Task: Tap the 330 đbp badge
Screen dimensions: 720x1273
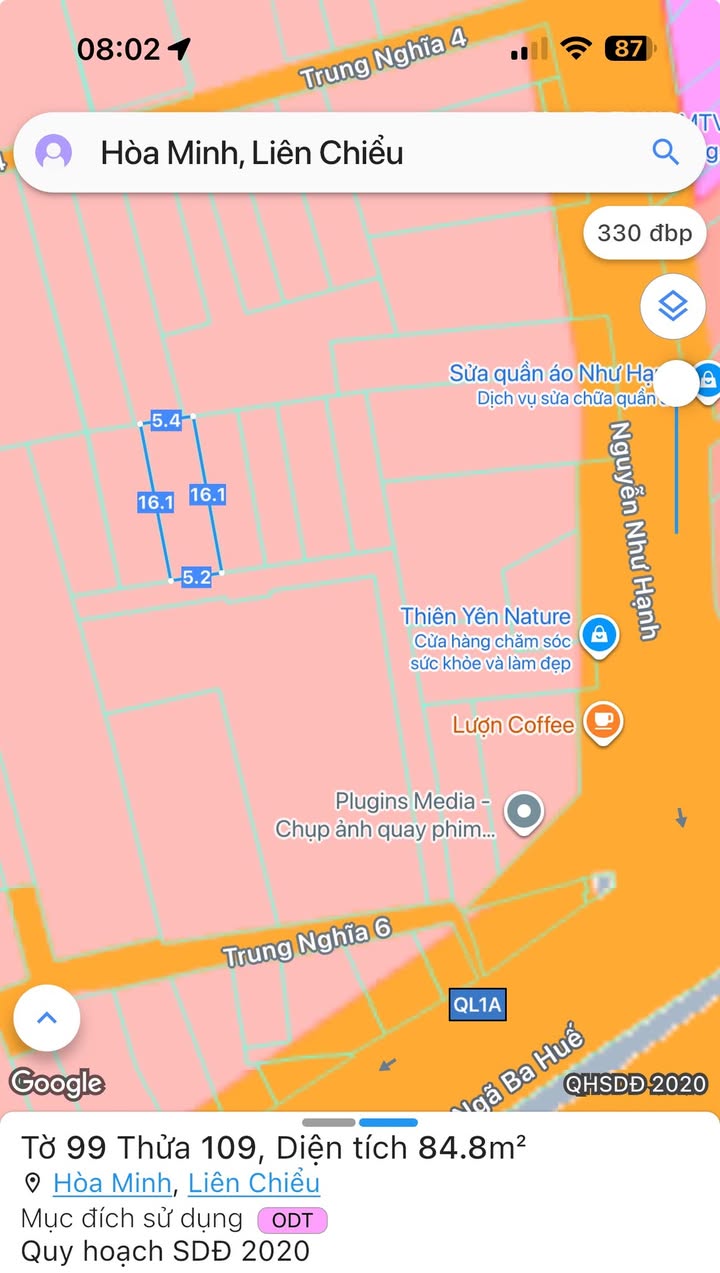Action: [645, 234]
